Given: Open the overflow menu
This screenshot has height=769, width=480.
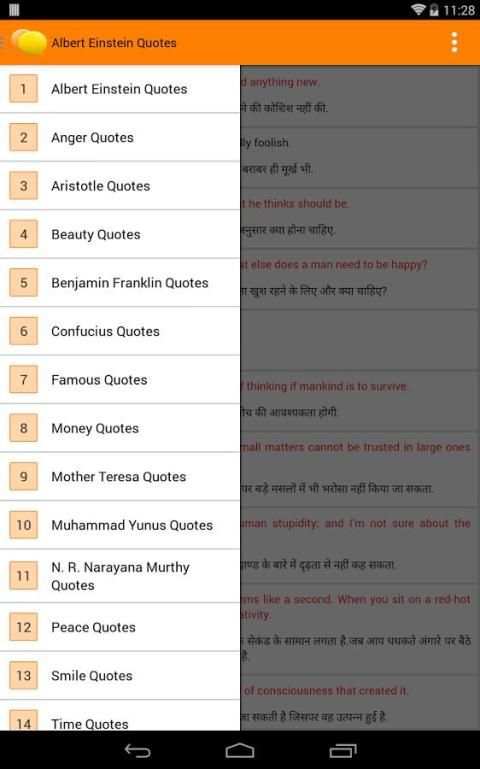Looking at the screenshot, I should click(x=454, y=43).
